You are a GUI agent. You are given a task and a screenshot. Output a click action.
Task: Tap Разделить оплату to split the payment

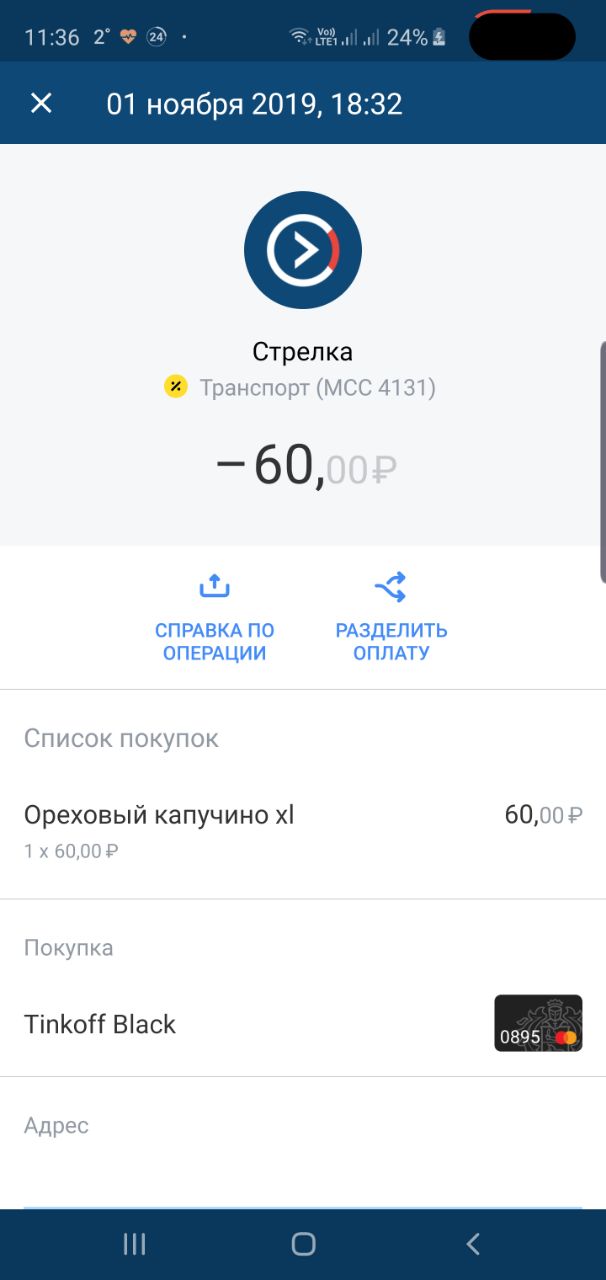click(x=391, y=618)
